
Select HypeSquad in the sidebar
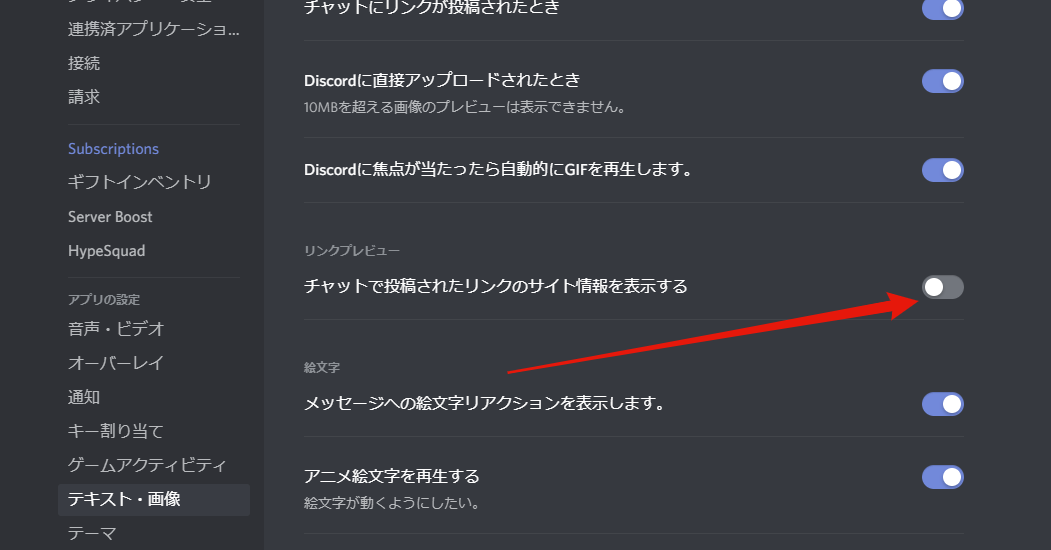click(106, 250)
